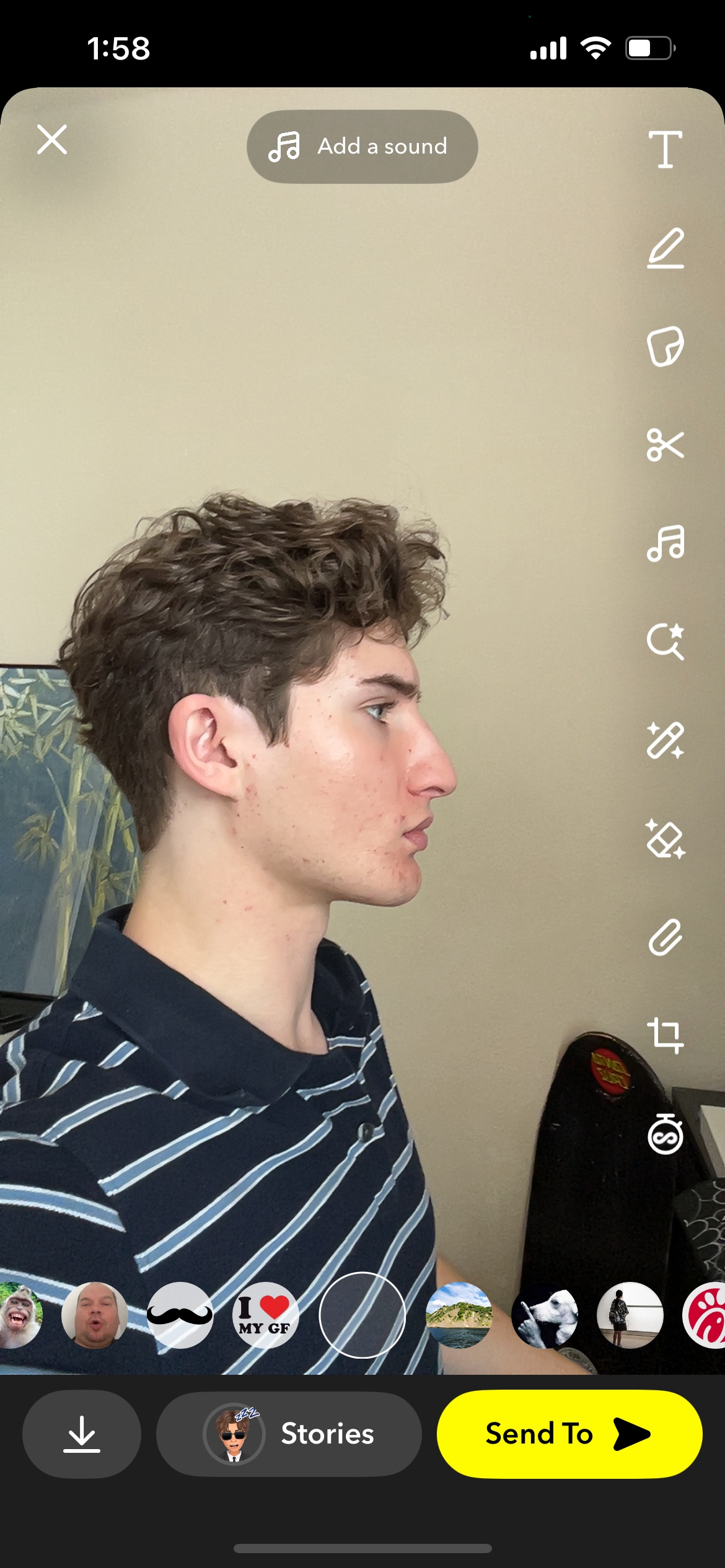Open the pencil drawing tool
Viewport: 725px width, 1568px height.
point(665,248)
